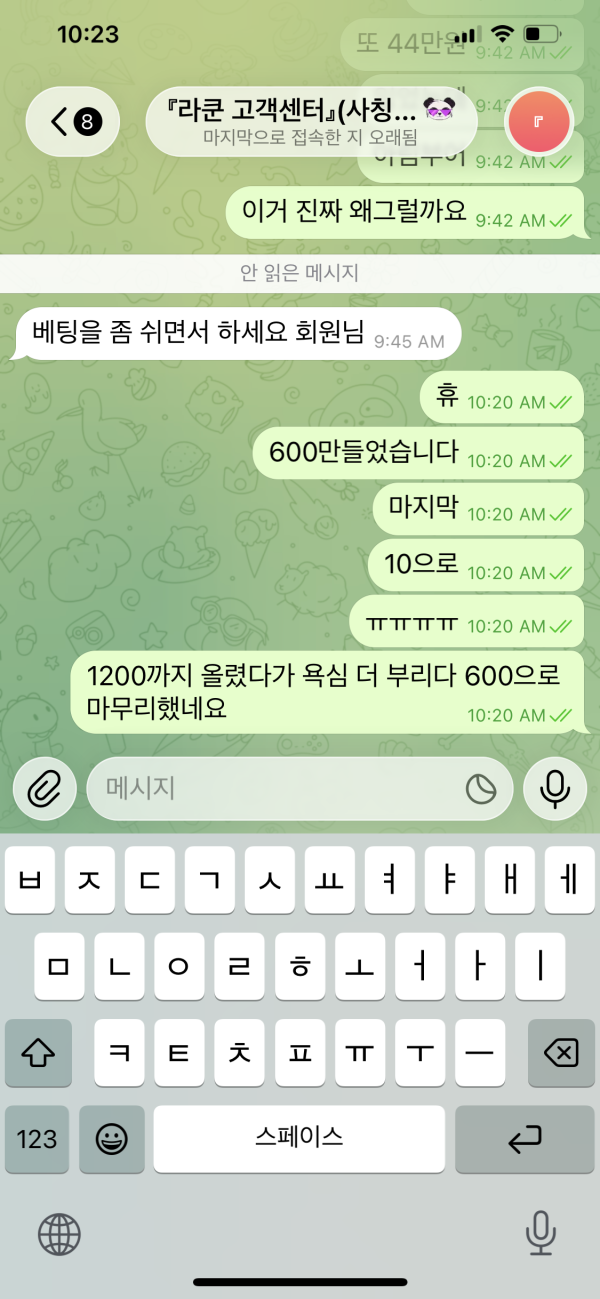The image size is (600, 1299).
Task: Open the sticker panel icon
Action: click(481, 789)
